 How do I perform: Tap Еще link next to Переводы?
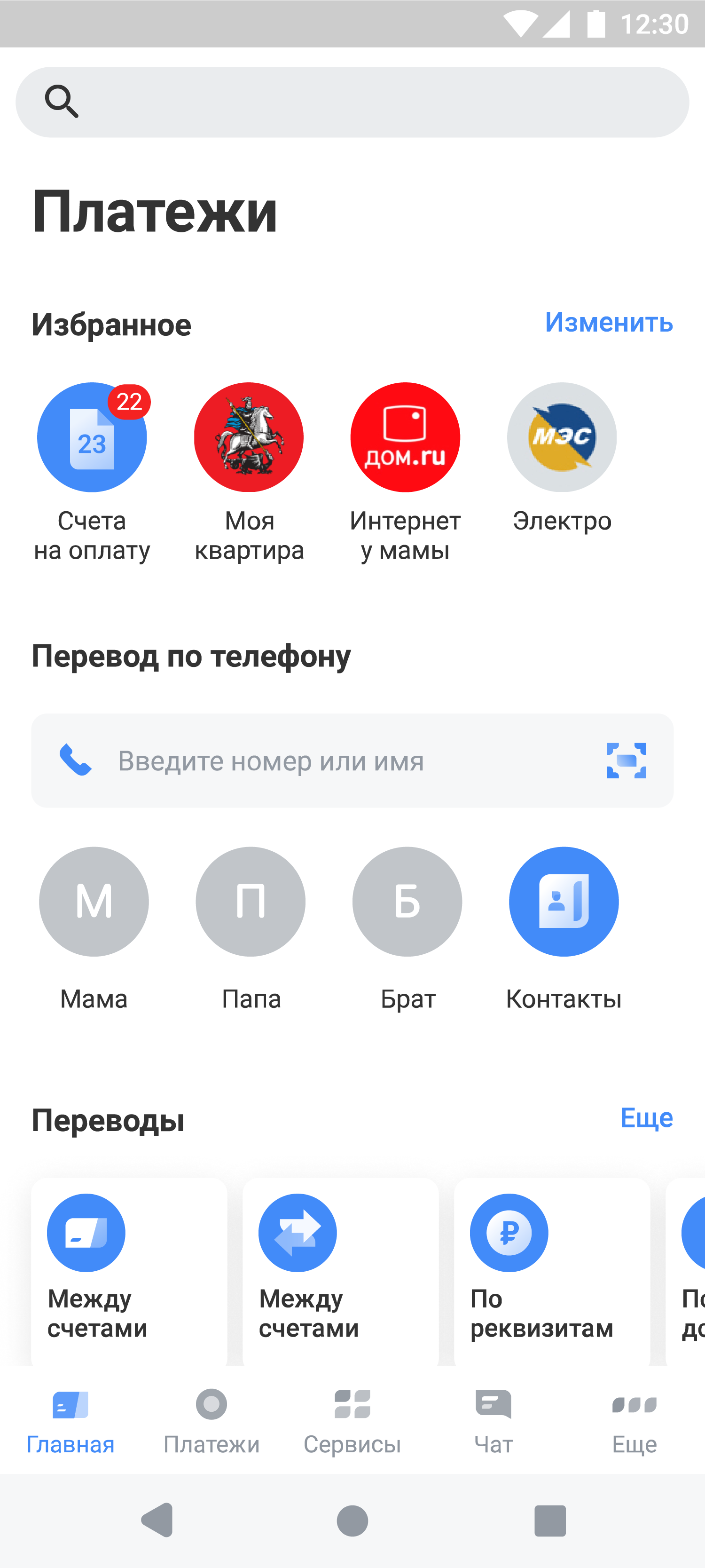pos(647,1117)
